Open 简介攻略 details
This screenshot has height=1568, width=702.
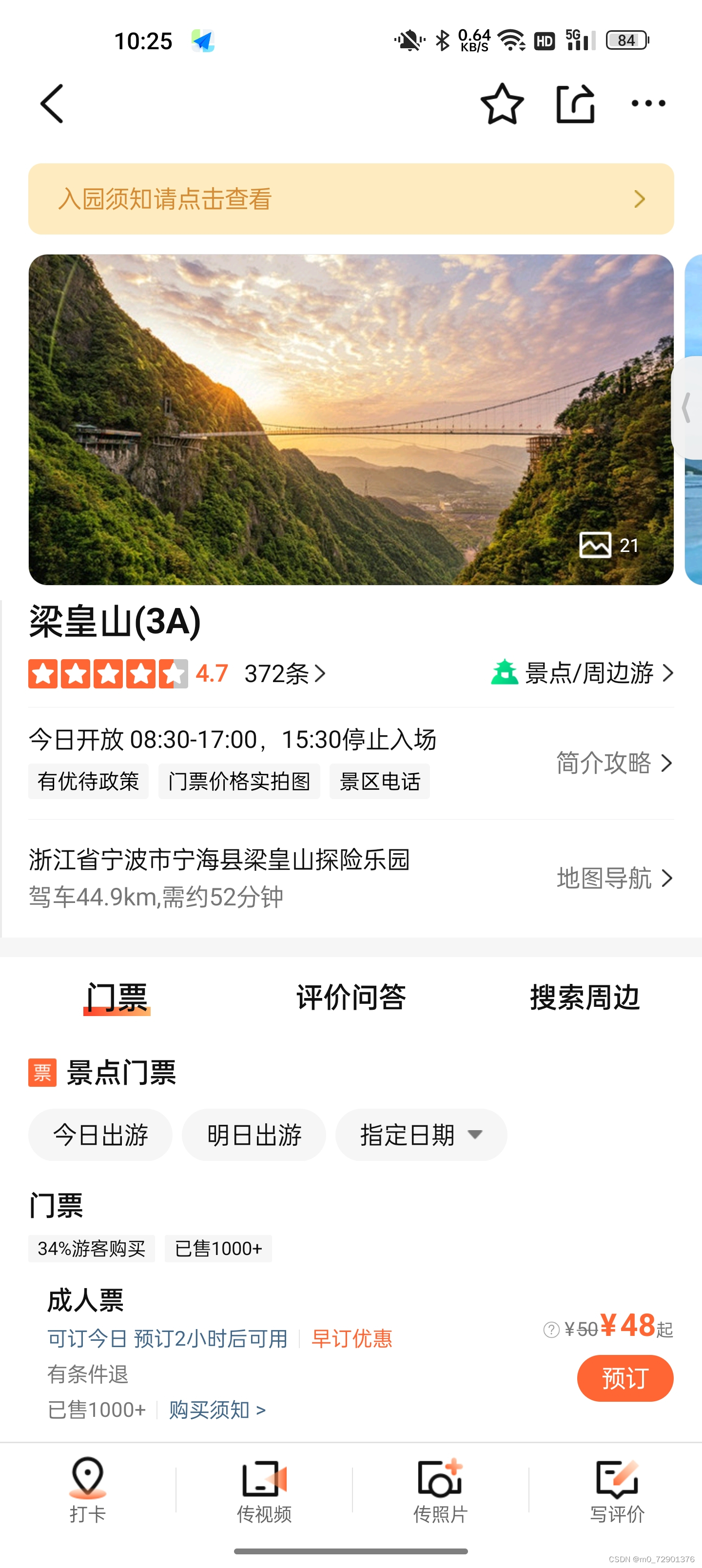[614, 763]
